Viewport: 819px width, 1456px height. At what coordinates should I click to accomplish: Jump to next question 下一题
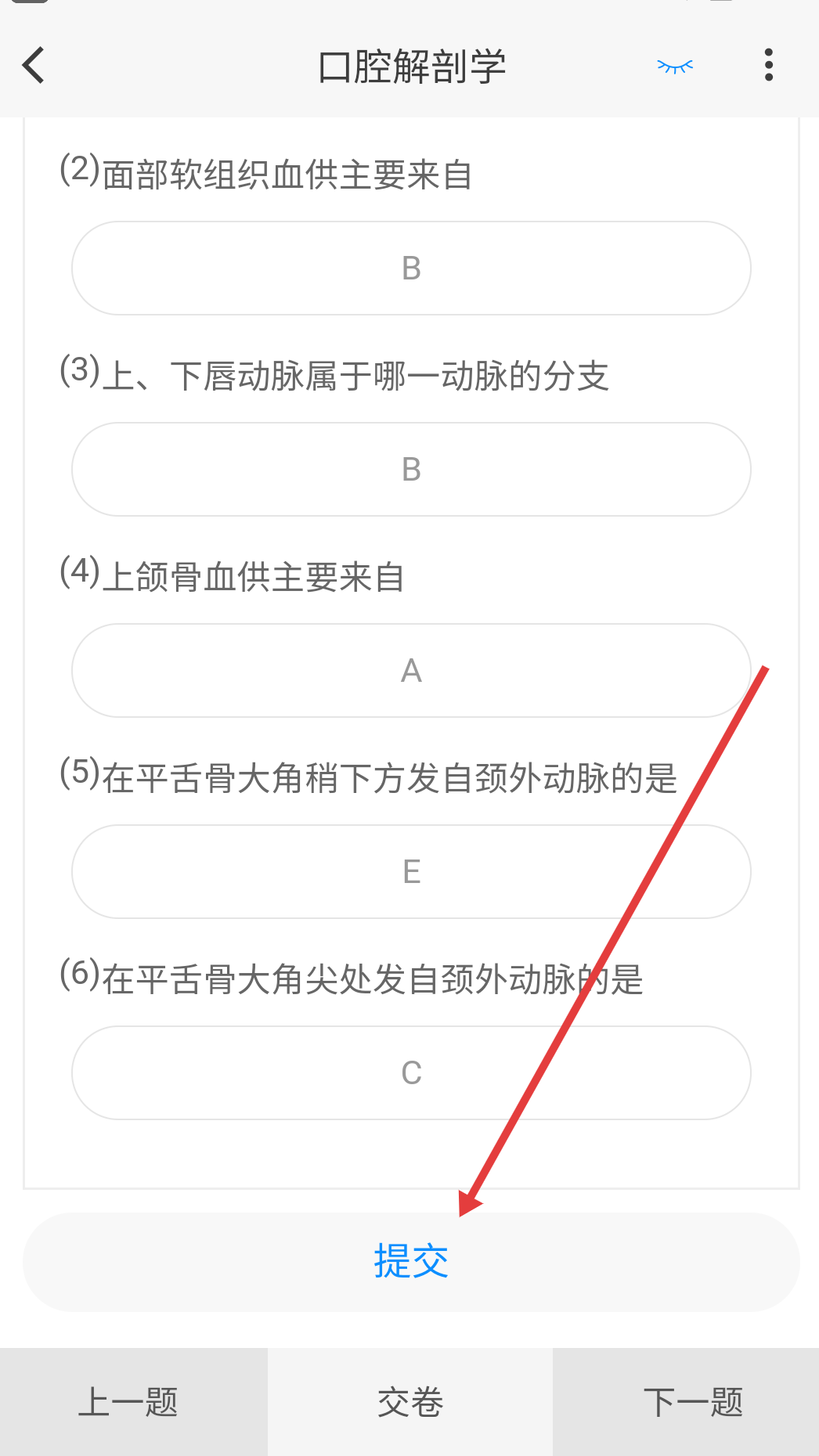point(692,1402)
